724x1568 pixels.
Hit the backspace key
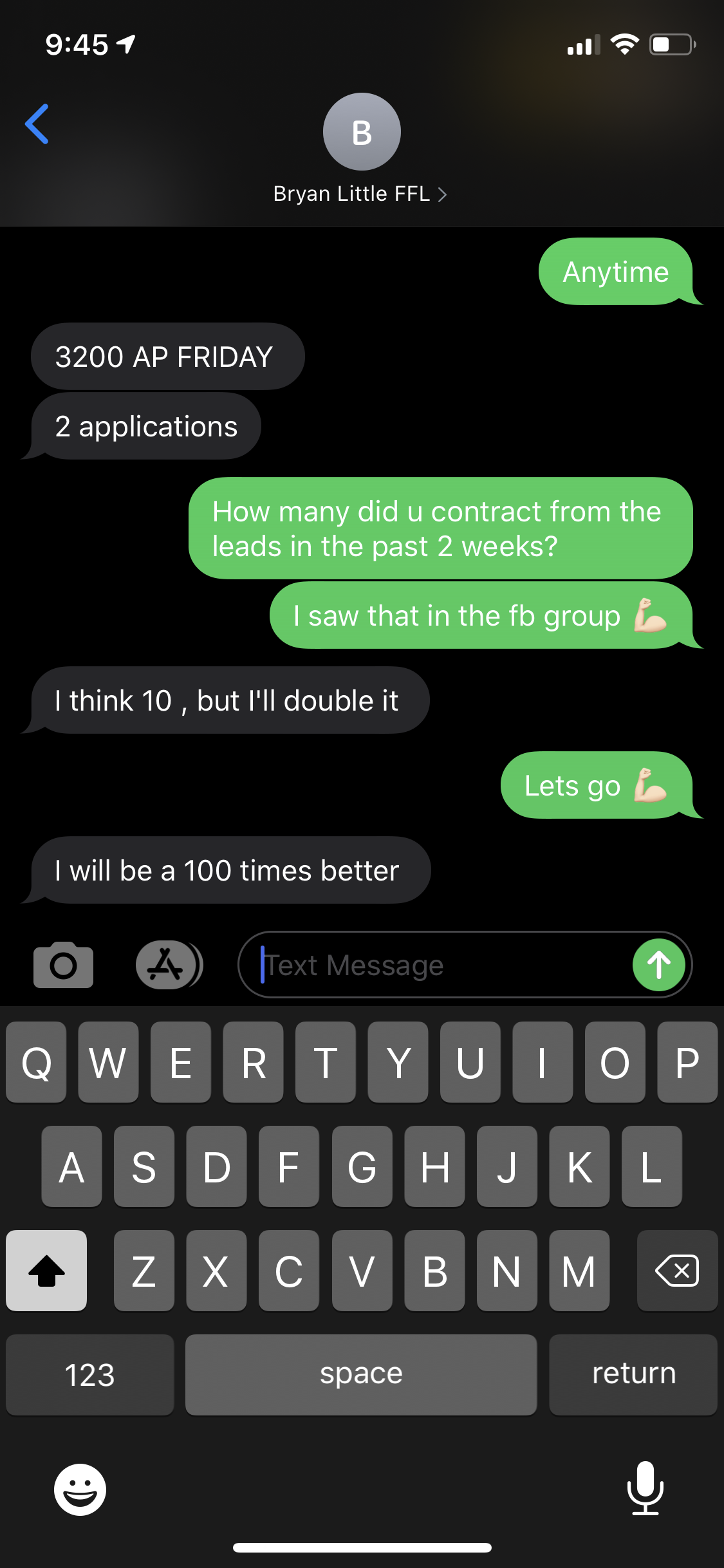coord(676,1271)
